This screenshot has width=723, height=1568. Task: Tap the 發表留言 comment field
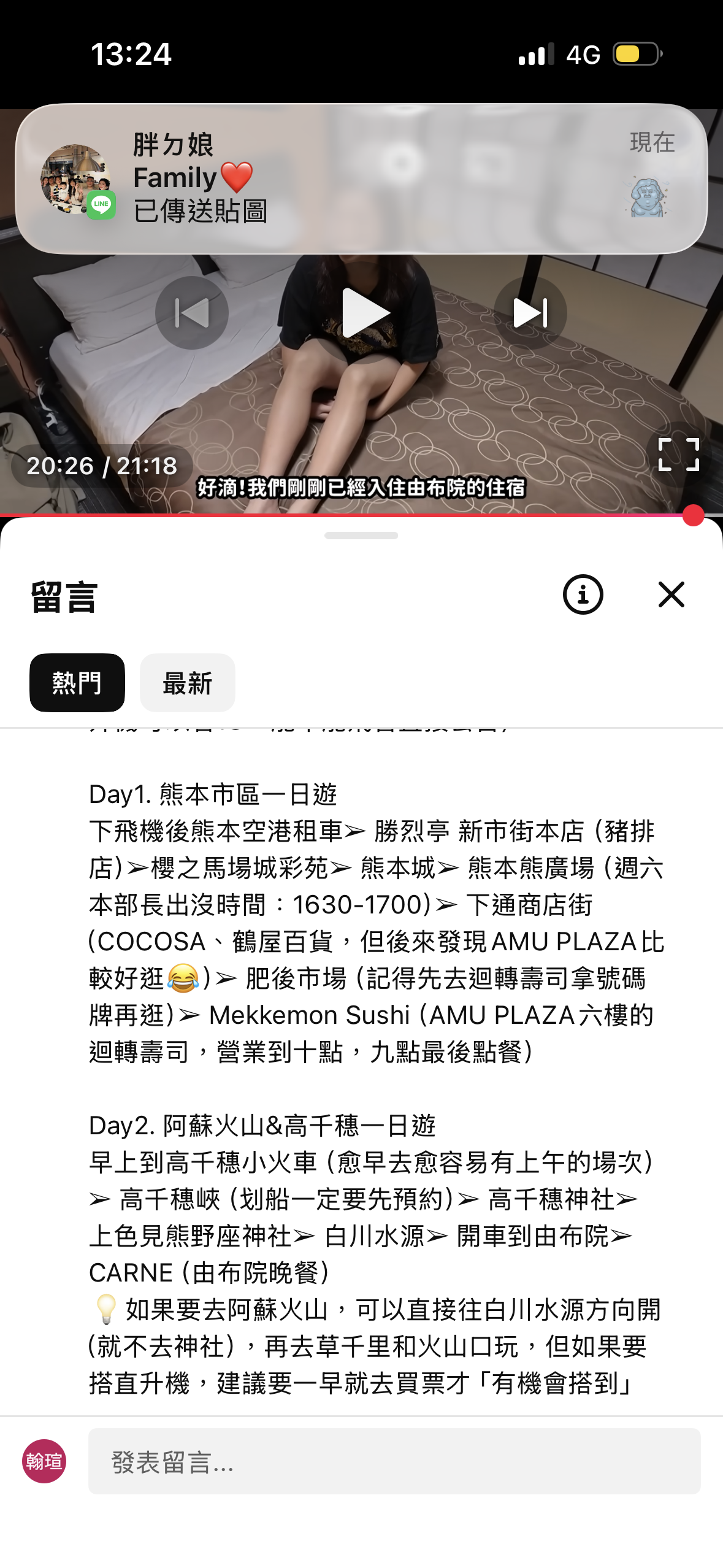pyautogui.click(x=394, y=1461)
